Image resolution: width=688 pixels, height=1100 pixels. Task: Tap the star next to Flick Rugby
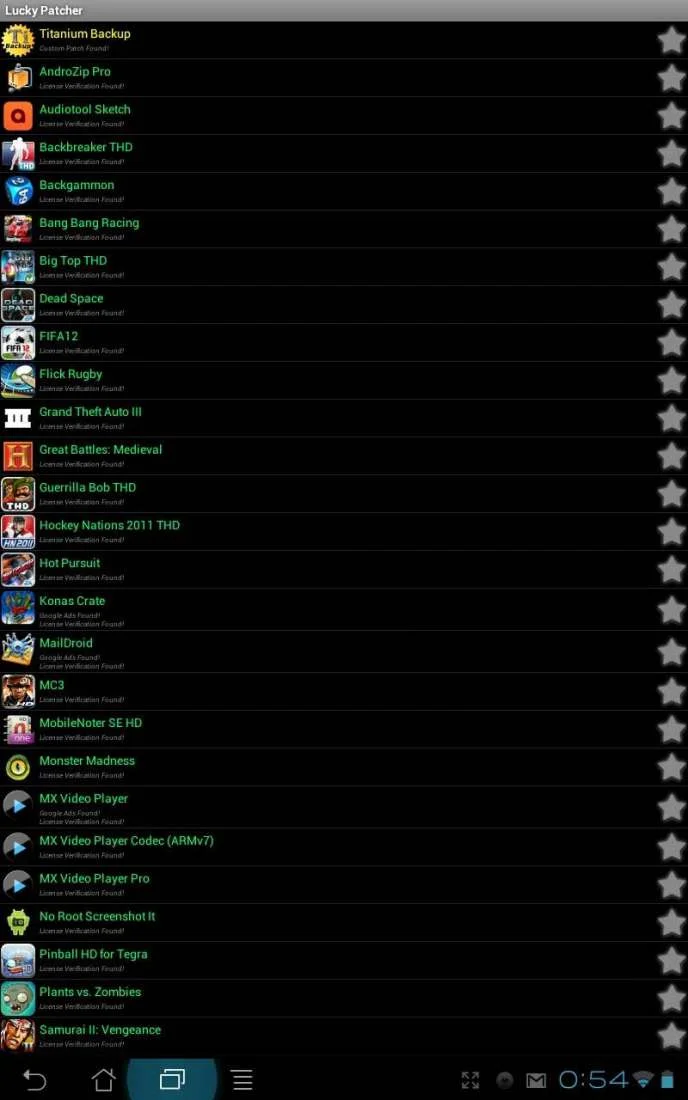[671, 380]
